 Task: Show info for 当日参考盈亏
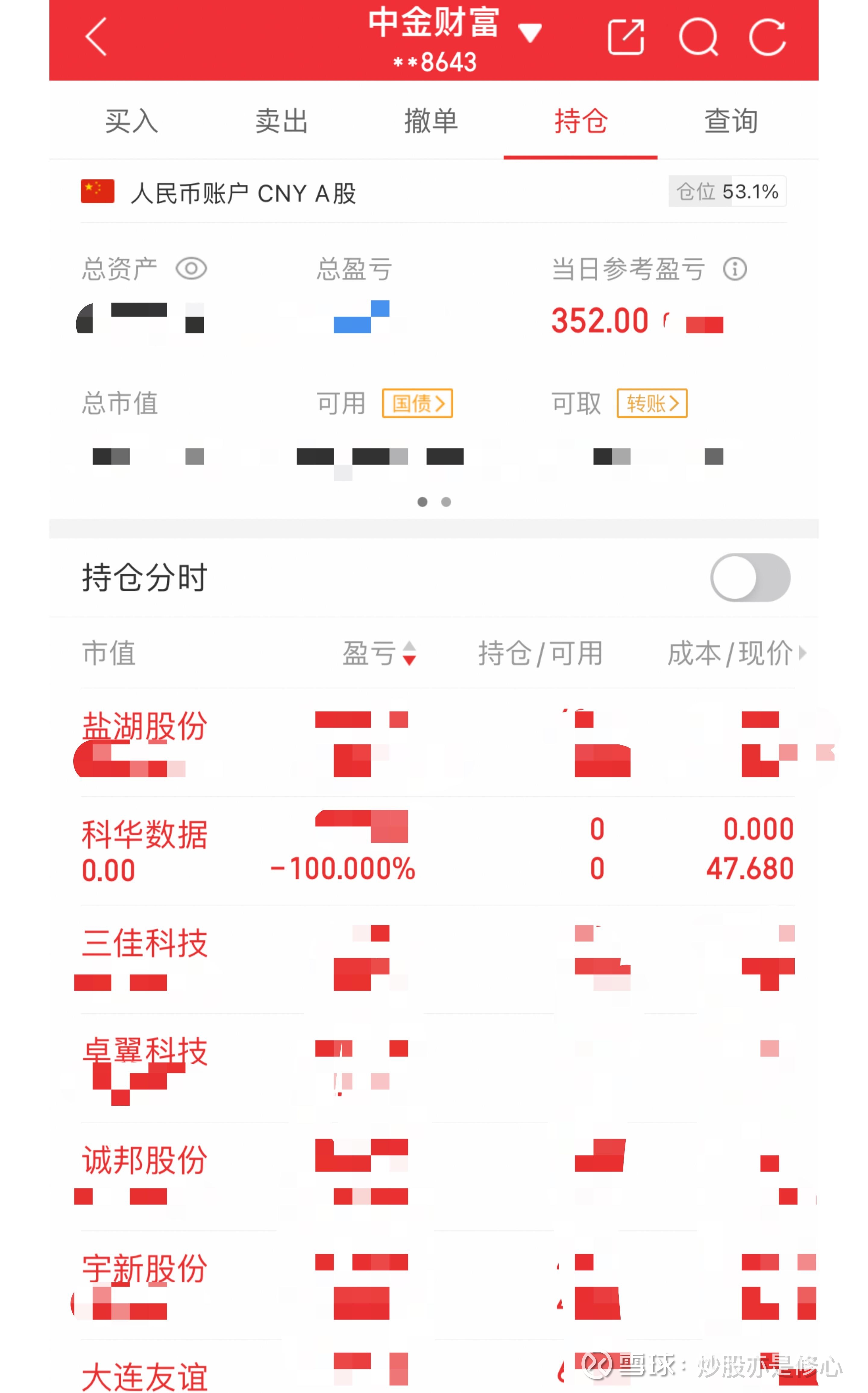(x=735, y=269)
